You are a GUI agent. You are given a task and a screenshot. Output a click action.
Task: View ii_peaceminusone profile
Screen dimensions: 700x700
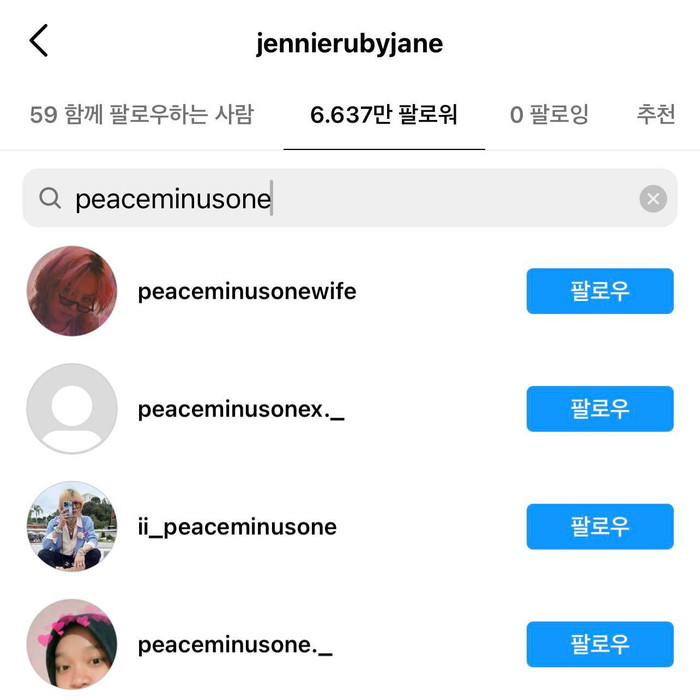(237, 527)
